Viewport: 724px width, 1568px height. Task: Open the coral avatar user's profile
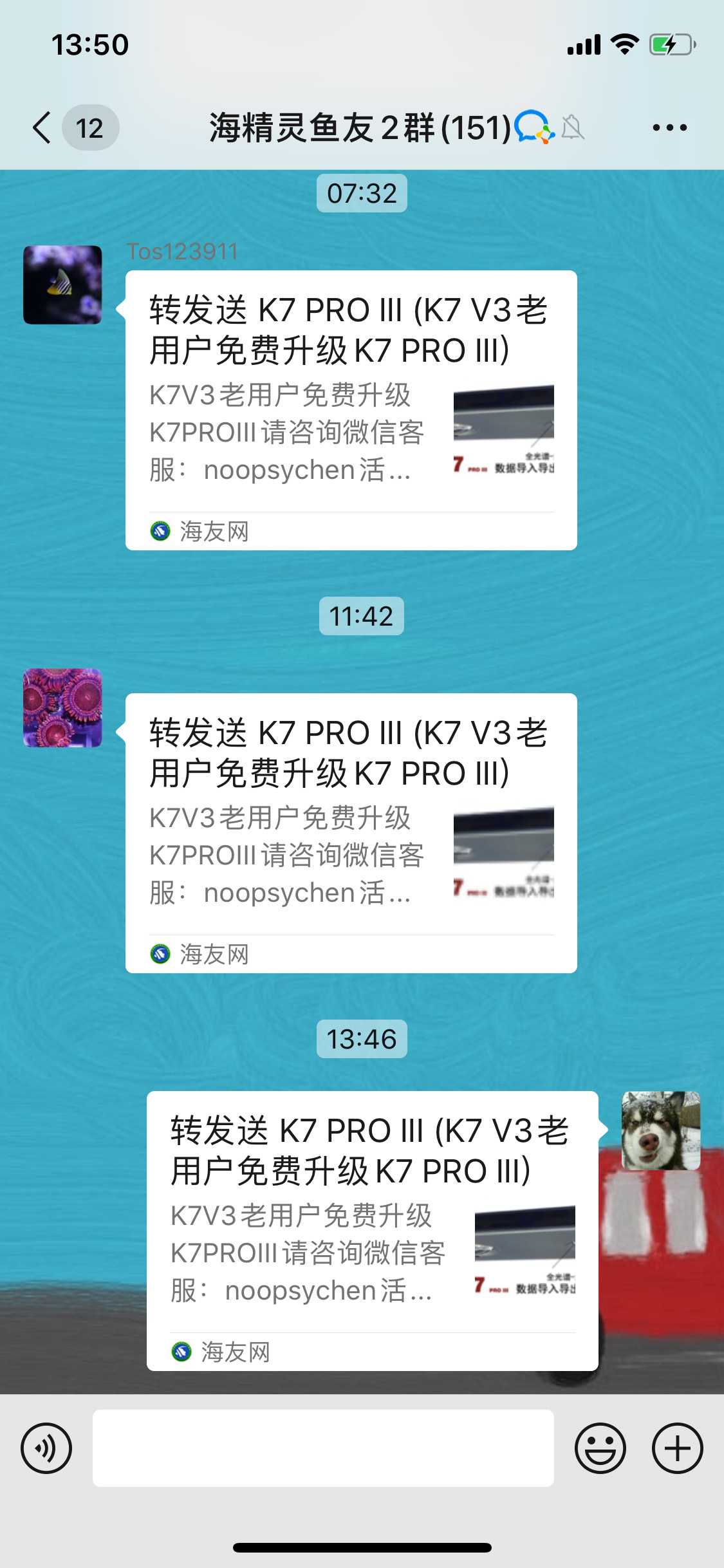pos(62,707)
